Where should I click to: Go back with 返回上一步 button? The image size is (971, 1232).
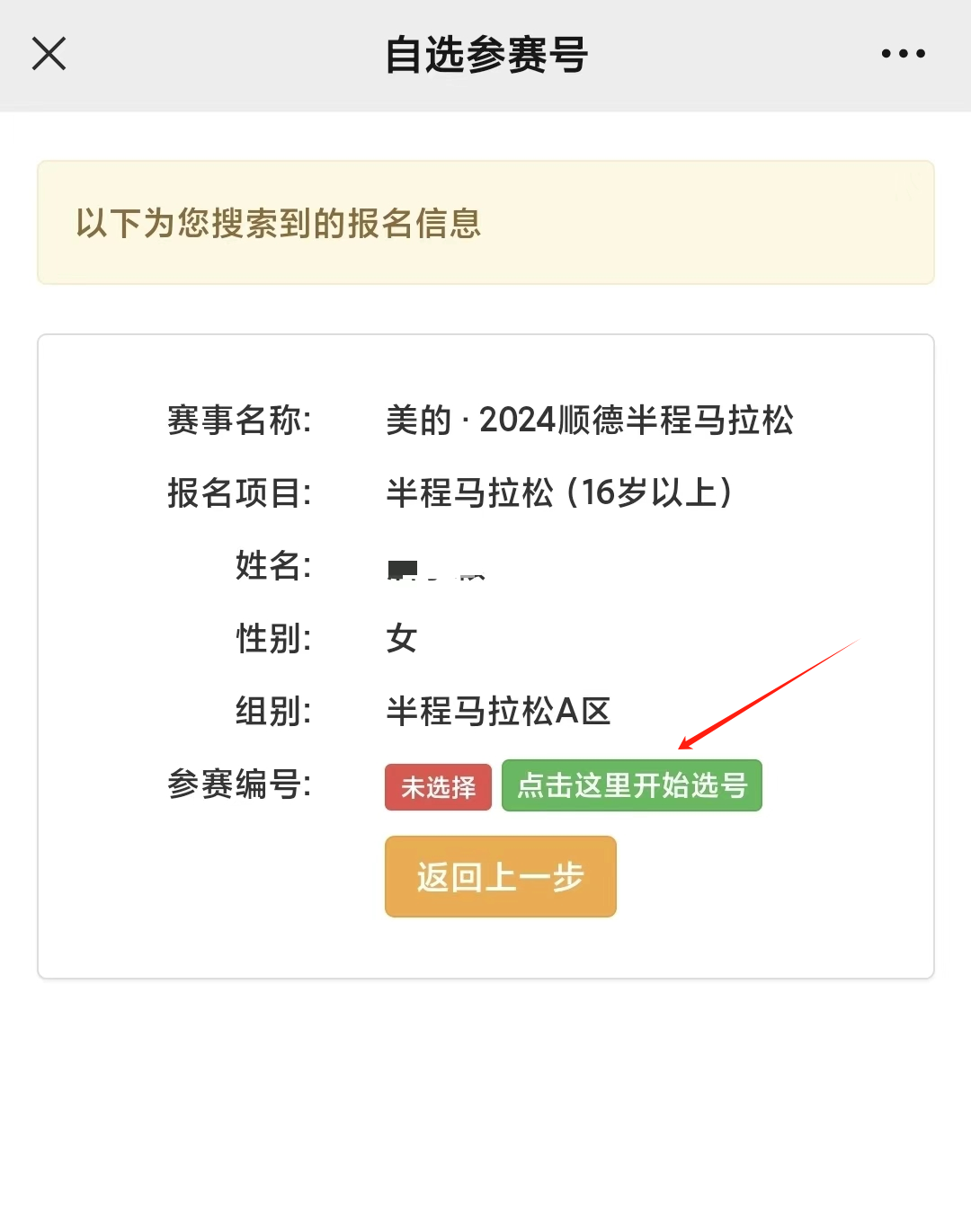click(500, 877)
